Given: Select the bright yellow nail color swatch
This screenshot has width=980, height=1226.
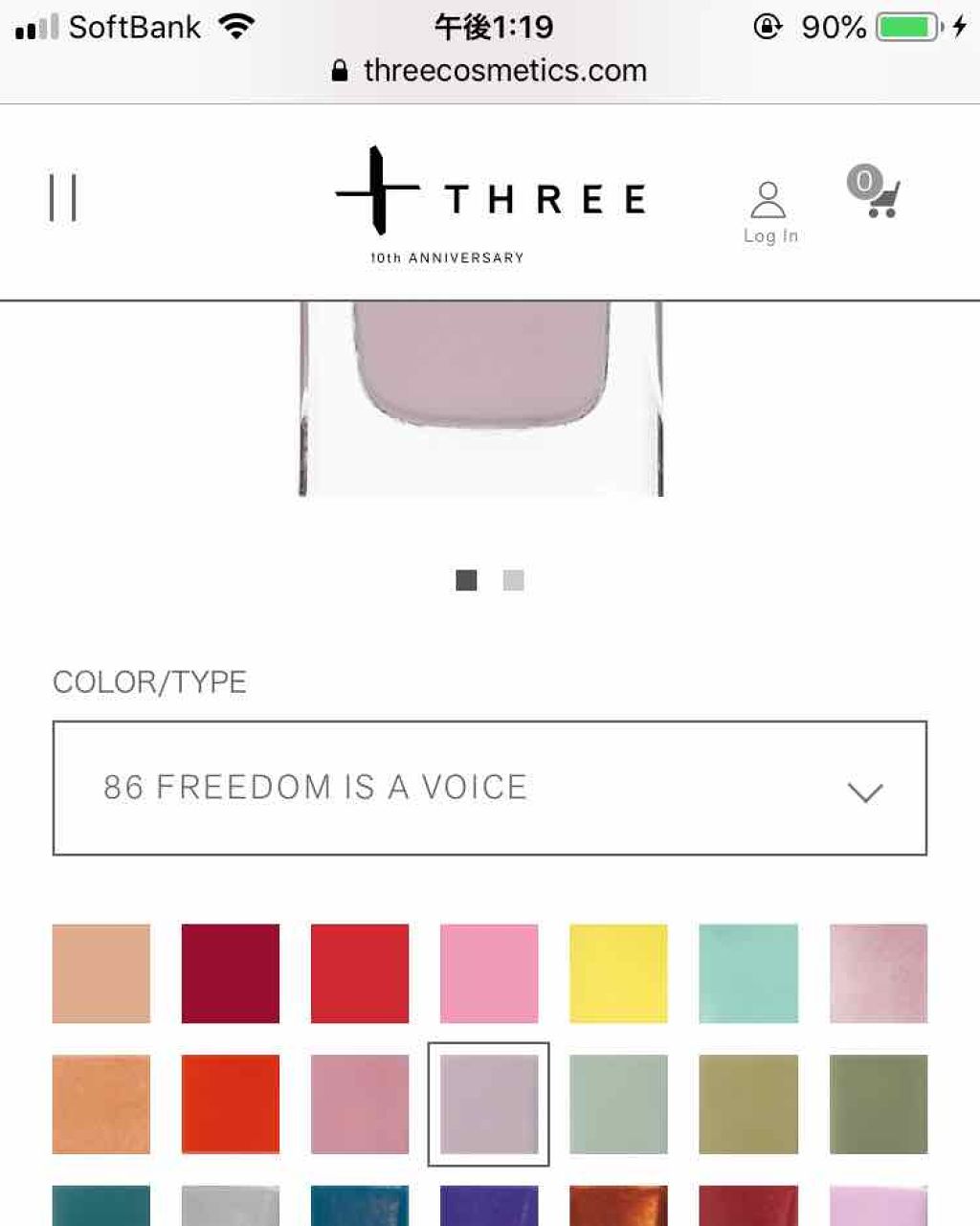Looking at the screenshot, I should pos(618,972).
